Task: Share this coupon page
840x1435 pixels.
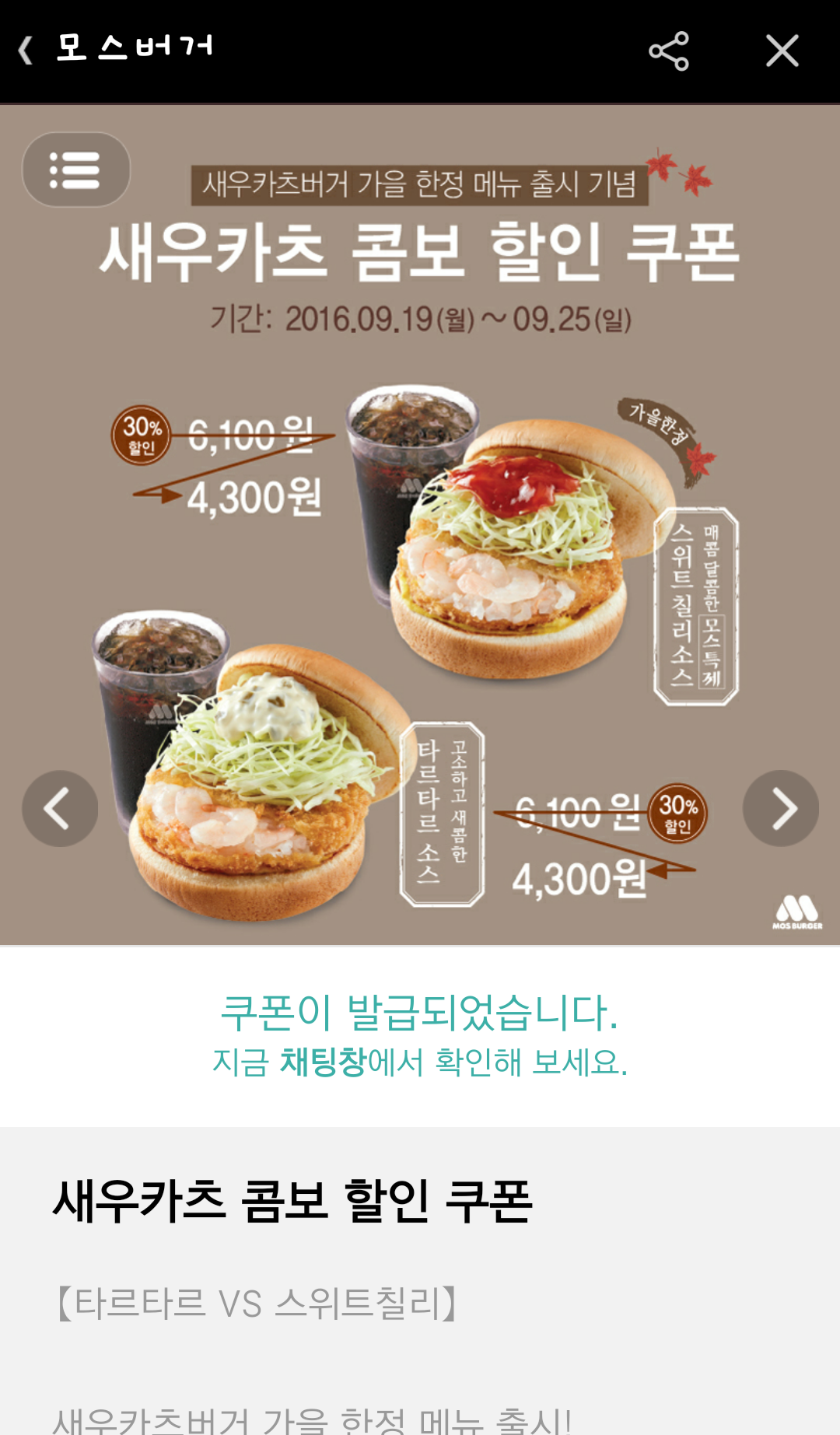Action: click(669, 51)
